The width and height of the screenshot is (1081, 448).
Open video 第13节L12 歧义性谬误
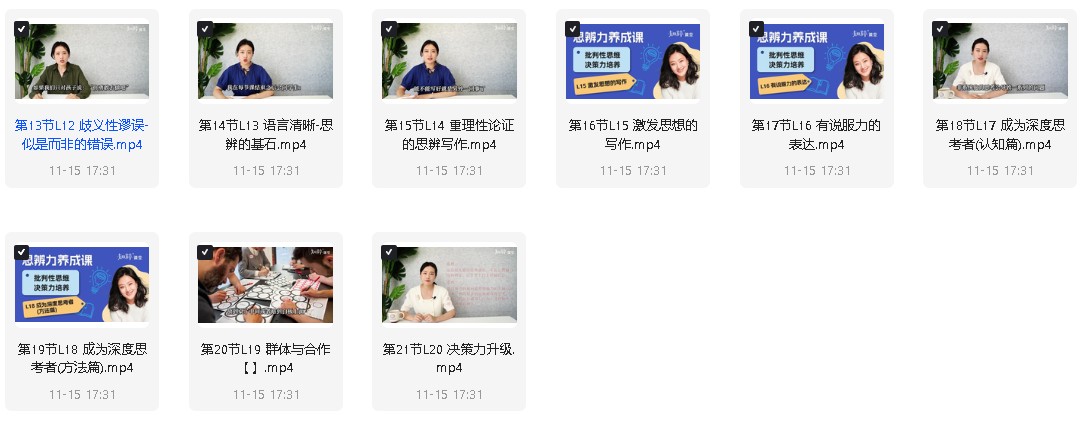[x=82, y=62]
